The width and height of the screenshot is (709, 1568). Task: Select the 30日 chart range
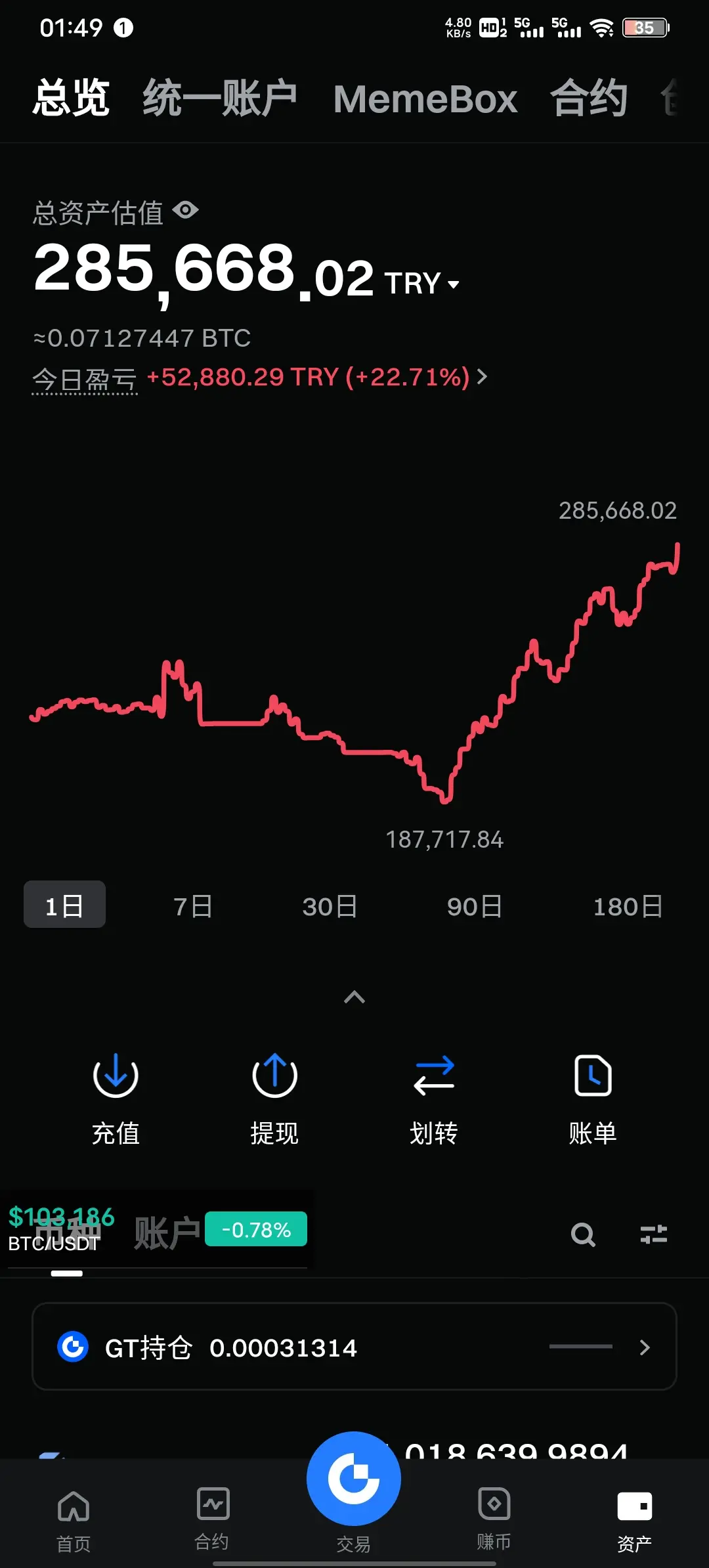pos(330,906)
